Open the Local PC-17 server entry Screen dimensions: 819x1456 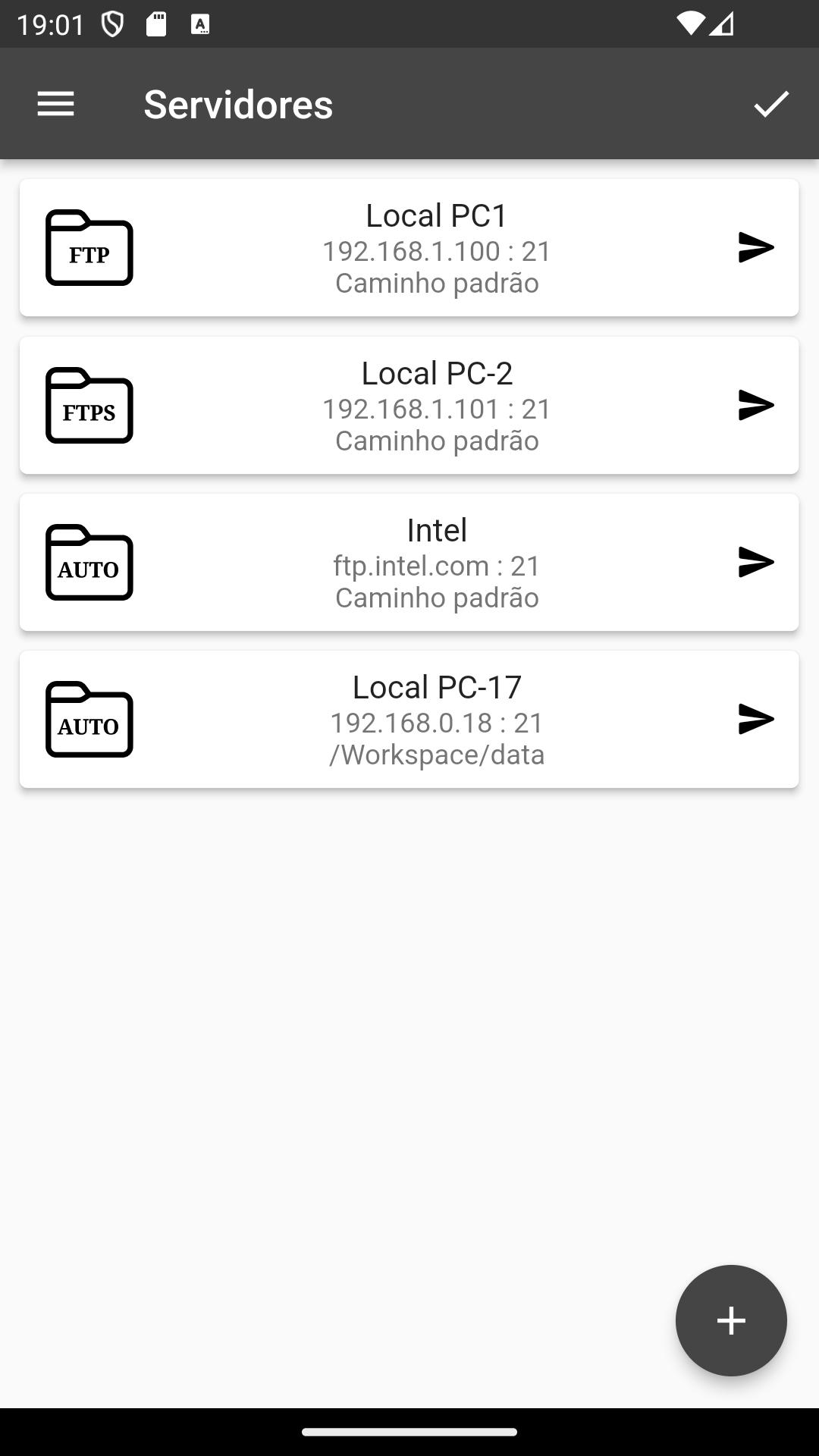click(409, 720)
